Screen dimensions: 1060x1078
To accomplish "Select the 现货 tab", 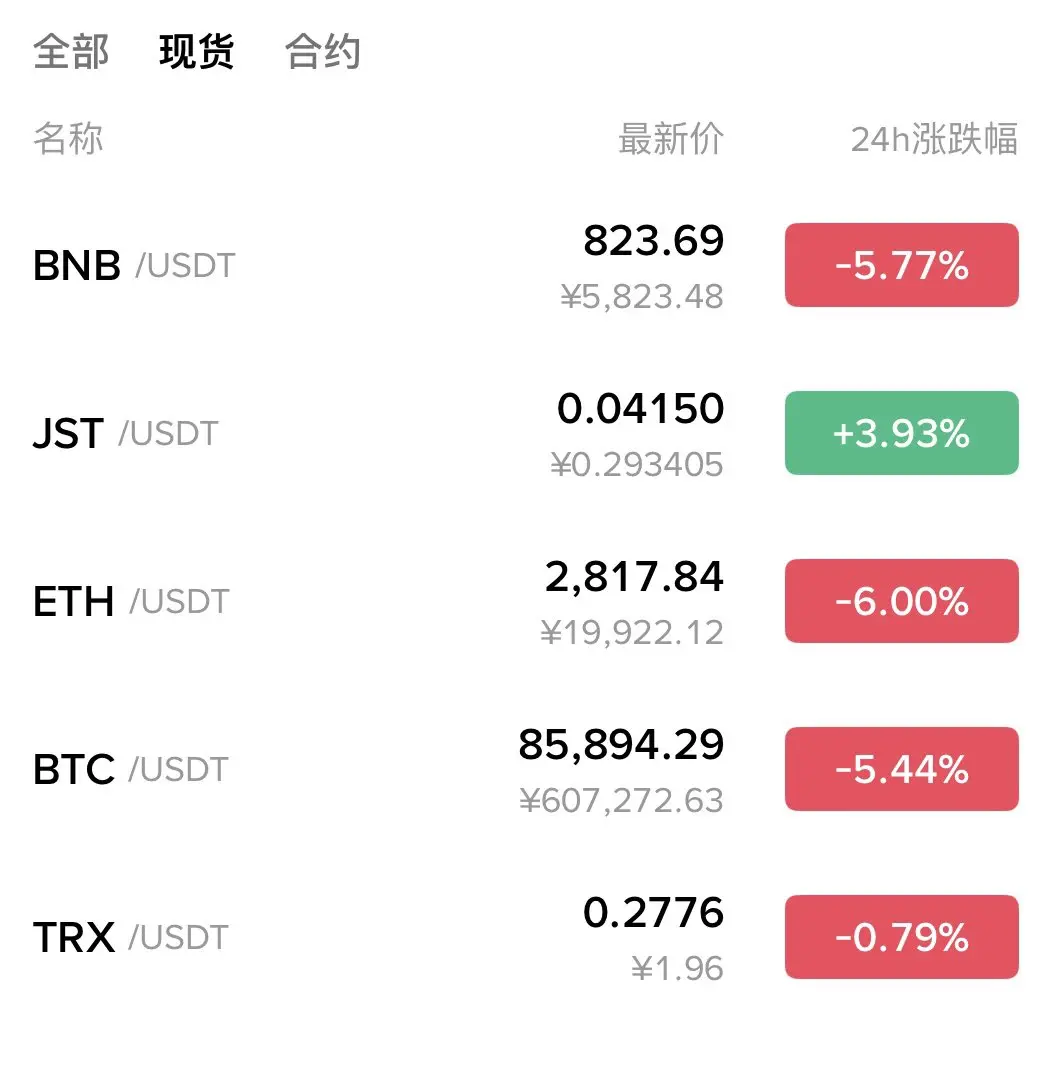I will click(196, 52).
